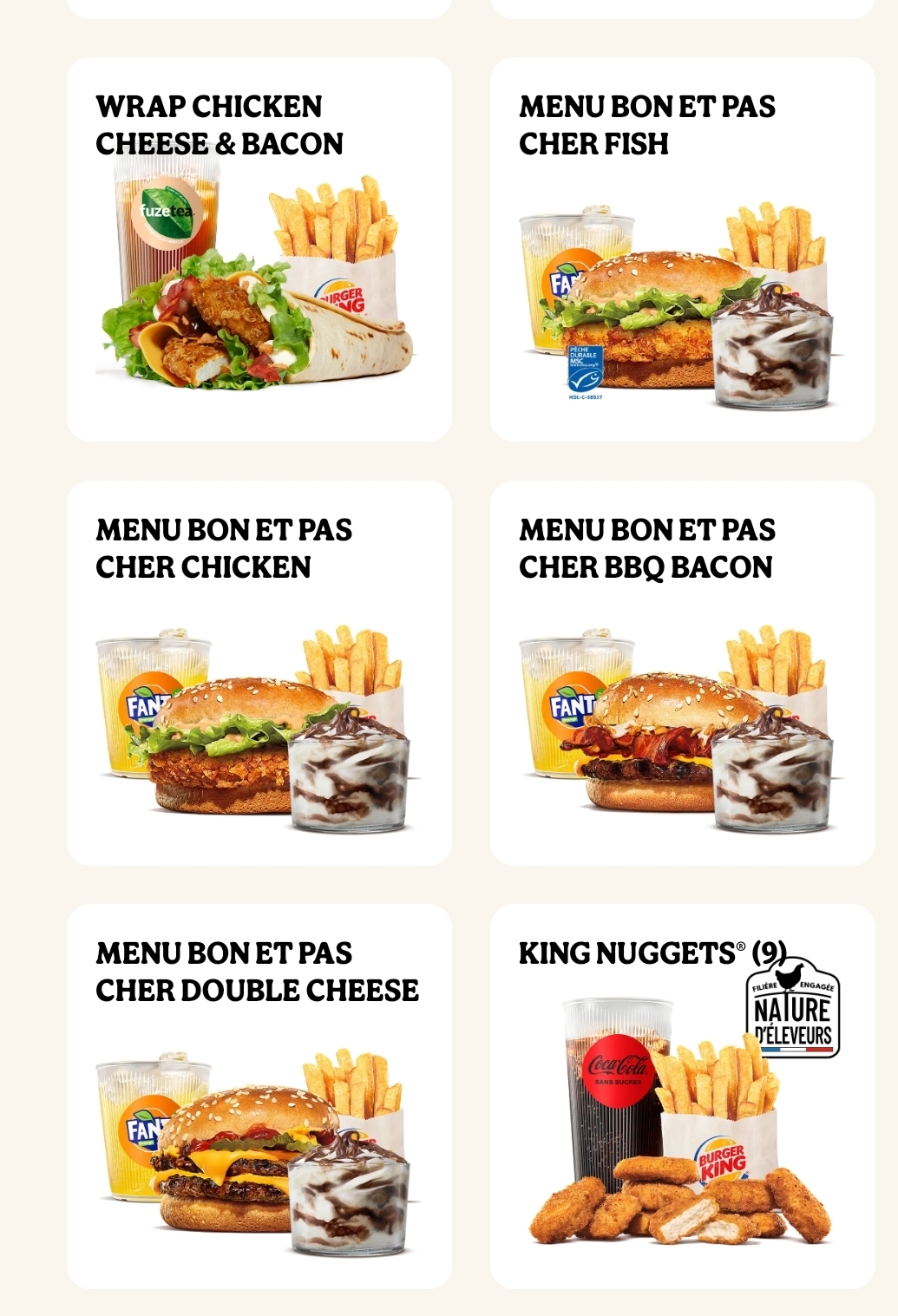Select Menu Bon Et Pas Cher Fish
Image resolution: width=898 pixels, height=1316 pixels.
682,250
